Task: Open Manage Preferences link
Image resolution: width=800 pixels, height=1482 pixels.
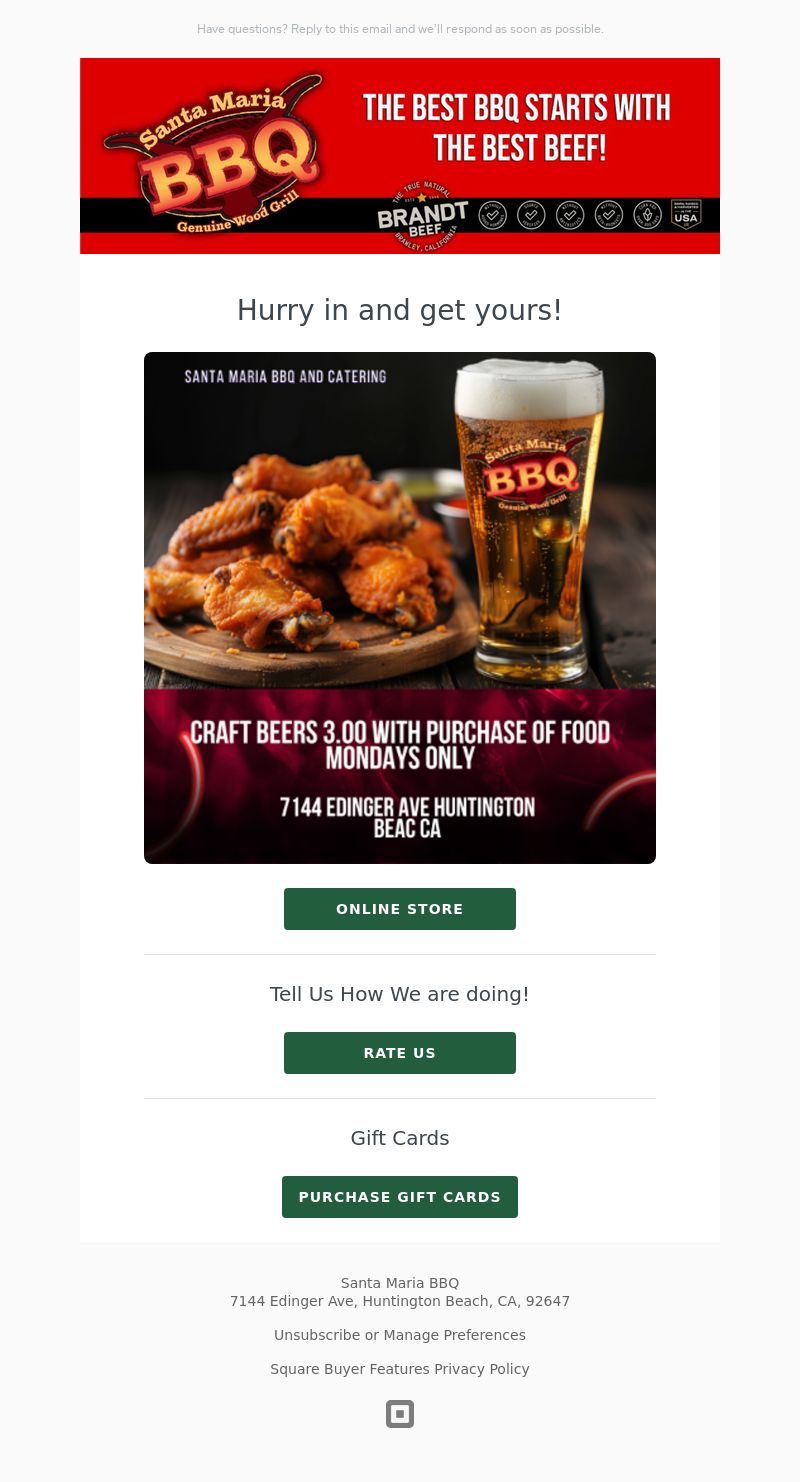Action: (x=454, y=1335)
